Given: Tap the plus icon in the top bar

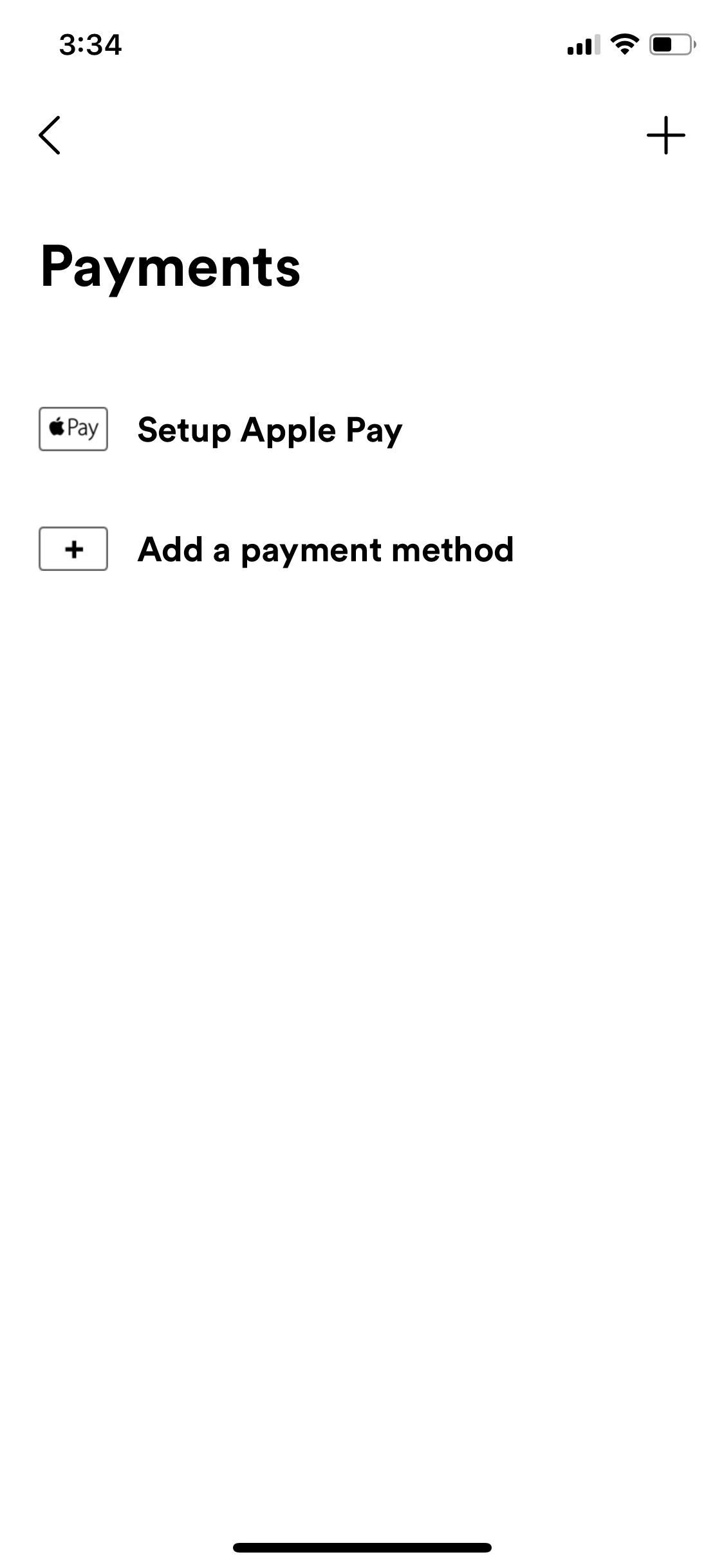Looking at the screenshot, I should tap(665, 135).
